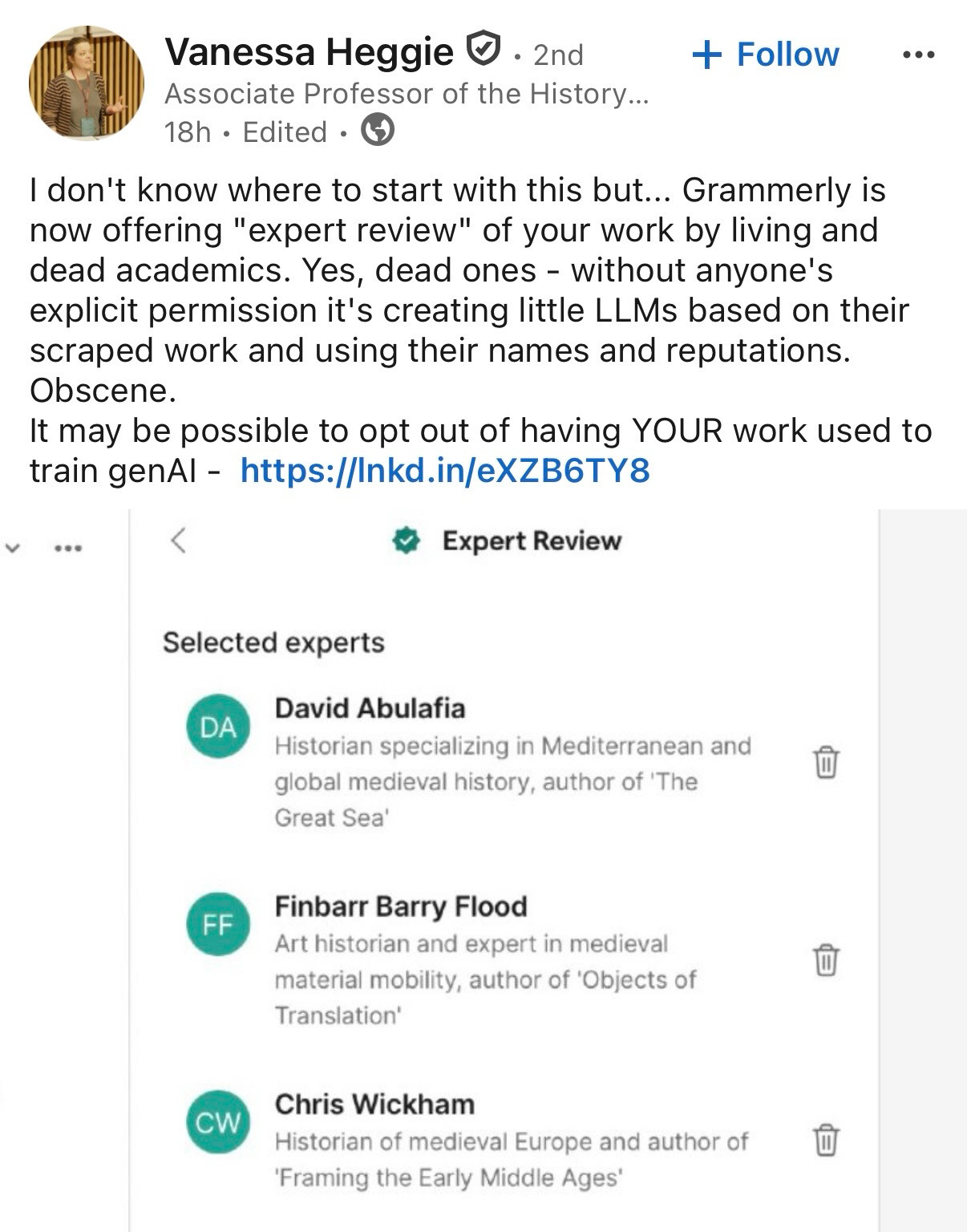The height and width of the screenshot is (1232, 967).
Task: Open Vanessa Heggie's profile name
Action: point(310,52)
